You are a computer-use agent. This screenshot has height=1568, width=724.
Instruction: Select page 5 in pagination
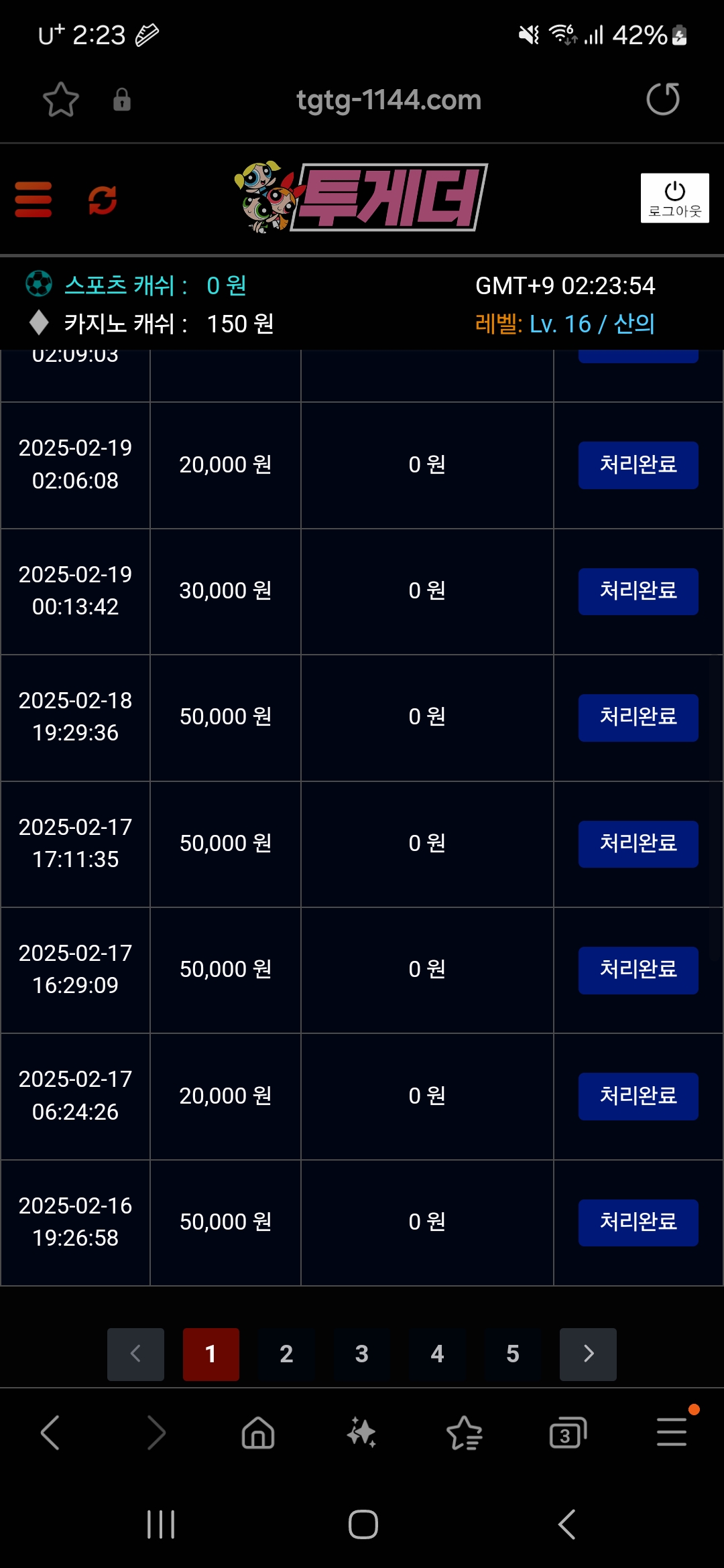513,1354
